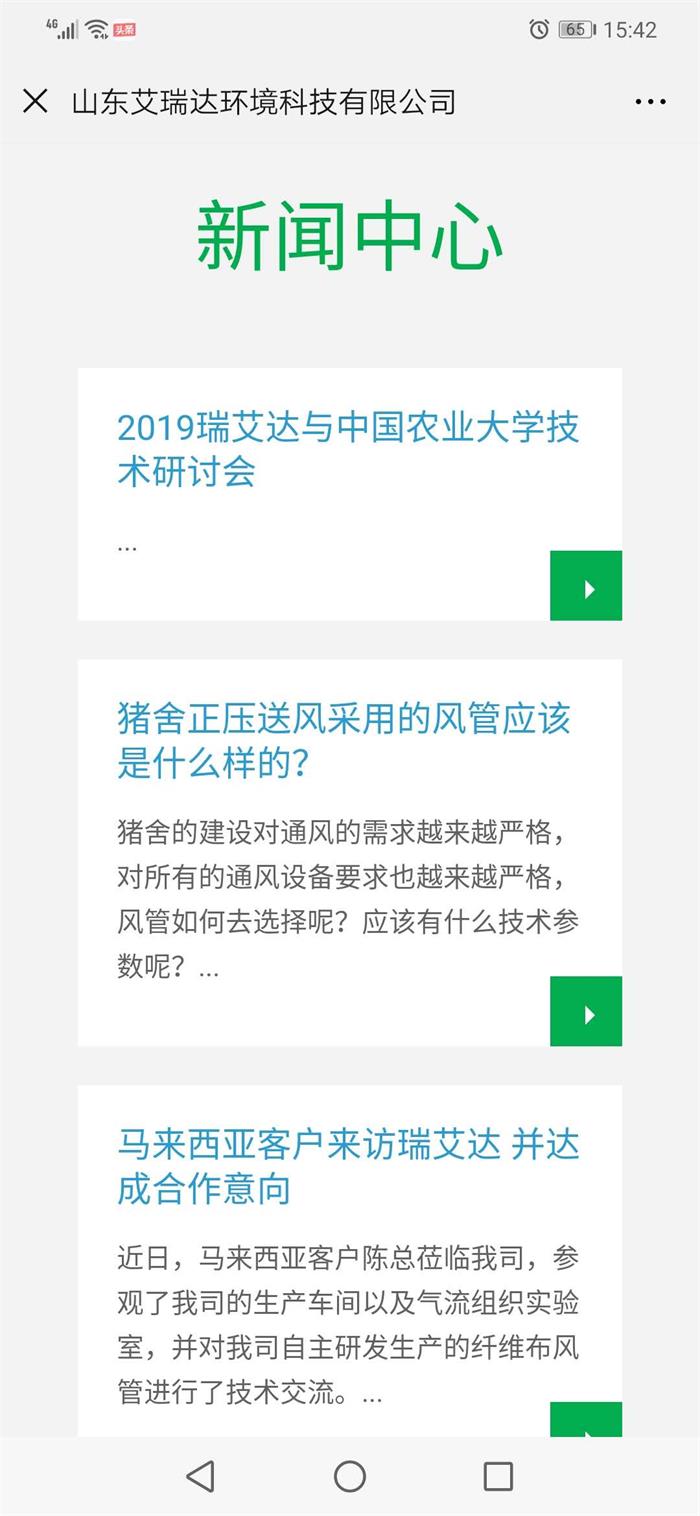Close the 山东艾瑞达 web page
This screenshot has height=1516, width=700.
pyautogui.click(x=35, y=101)
